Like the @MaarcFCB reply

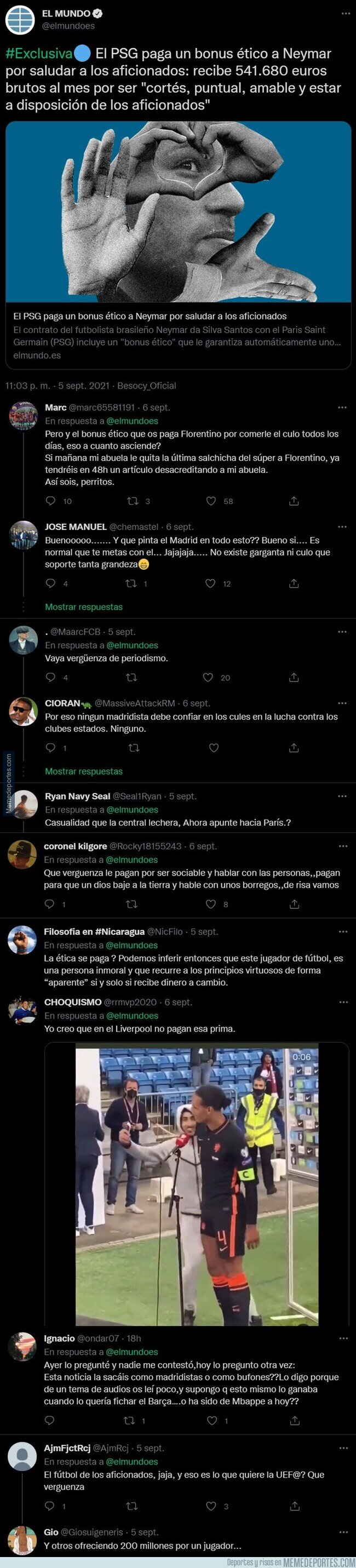click(208, 677)
